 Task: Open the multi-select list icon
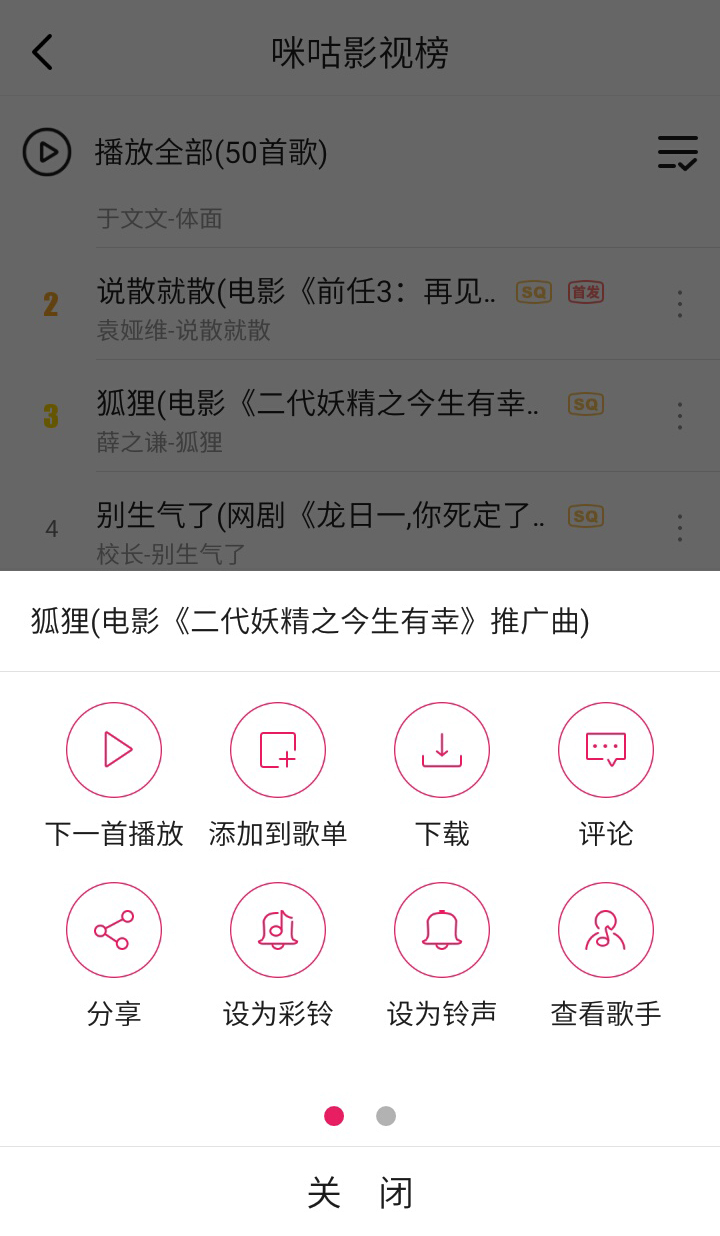click(678, 152)
